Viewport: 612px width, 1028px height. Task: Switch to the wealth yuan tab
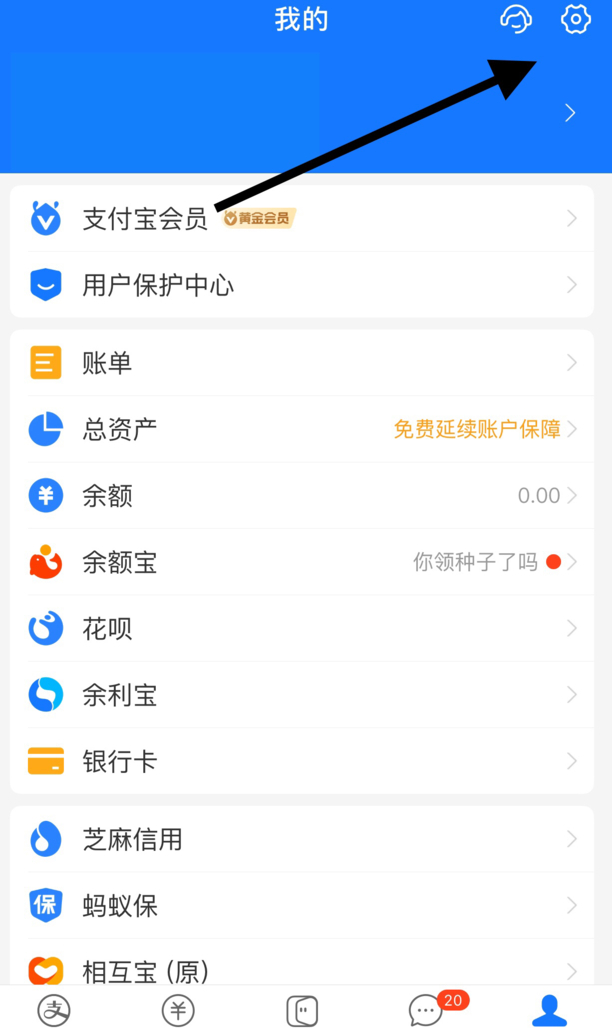coord(178,1010)
